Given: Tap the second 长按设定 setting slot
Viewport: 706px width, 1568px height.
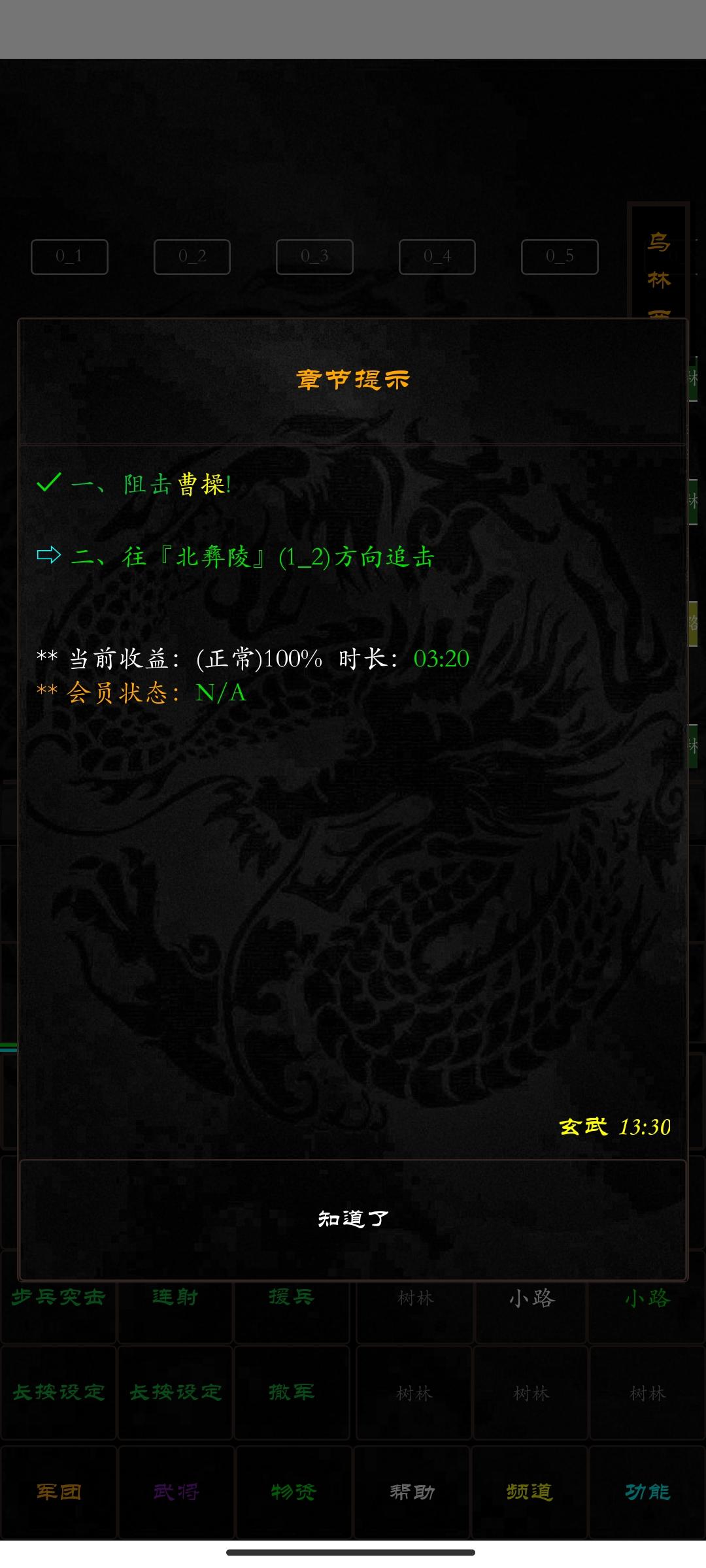Looking at the screenshot, I should coord(175,1392).
